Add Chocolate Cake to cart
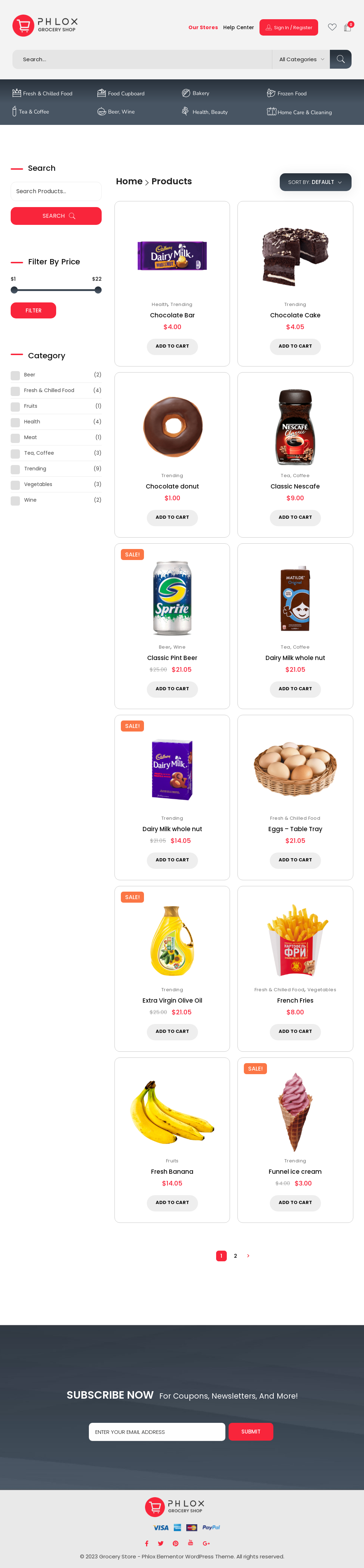 point(295,346)
